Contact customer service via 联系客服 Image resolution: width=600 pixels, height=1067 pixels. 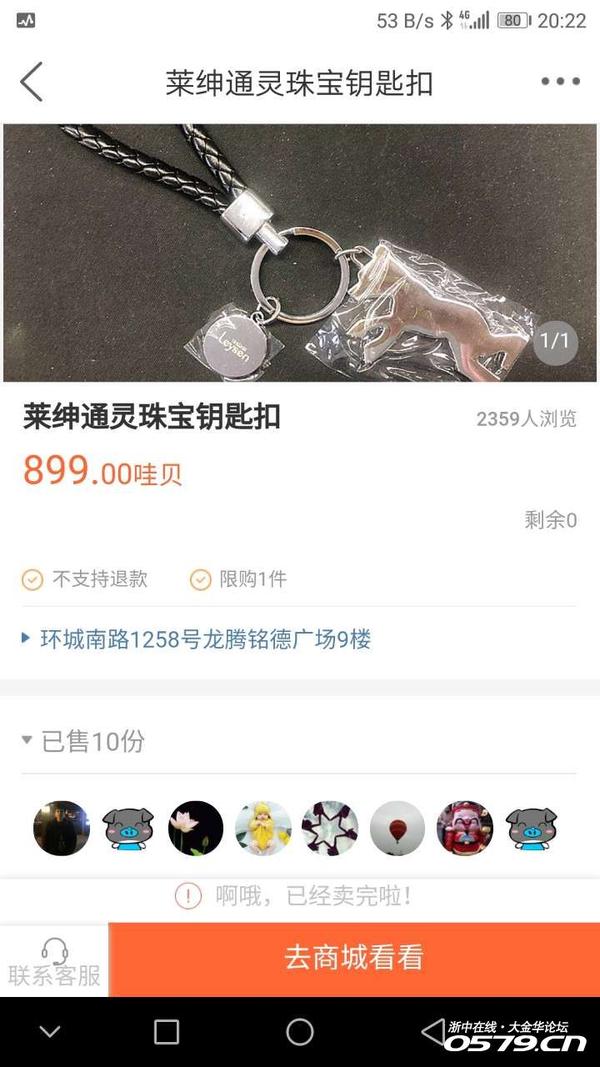[54, 961]
